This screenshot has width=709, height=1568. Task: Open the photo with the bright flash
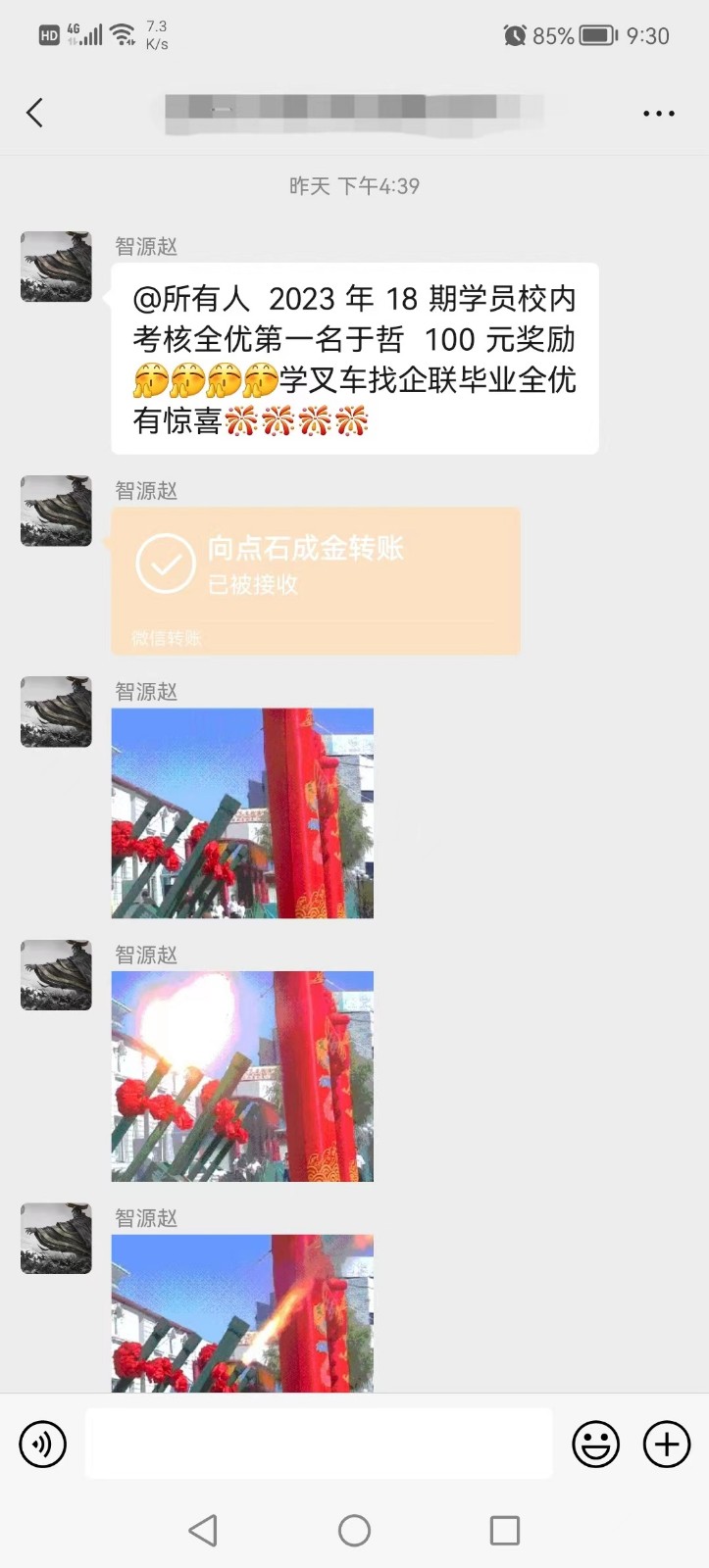click(x=242, y=1075)
